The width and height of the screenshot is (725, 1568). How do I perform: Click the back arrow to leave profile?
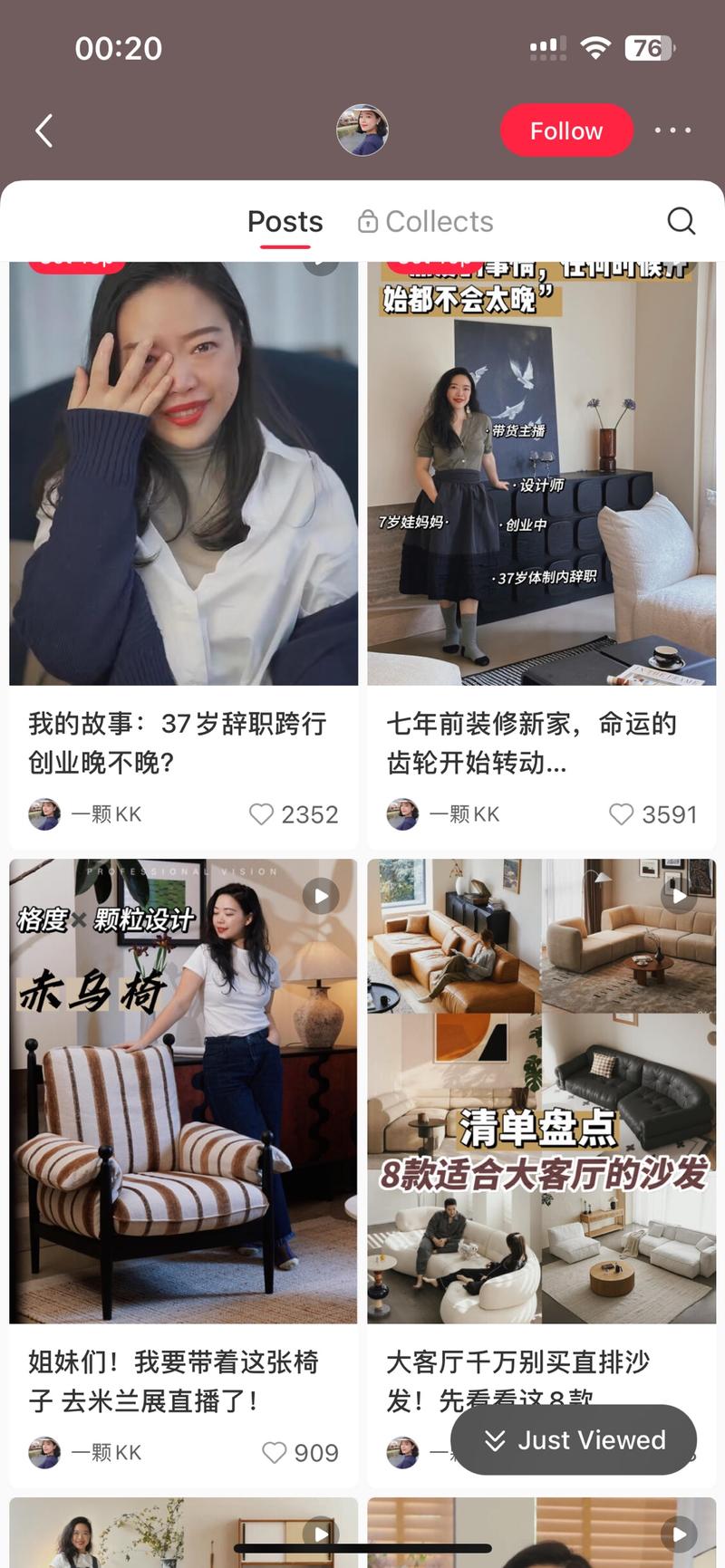(43, 130)
